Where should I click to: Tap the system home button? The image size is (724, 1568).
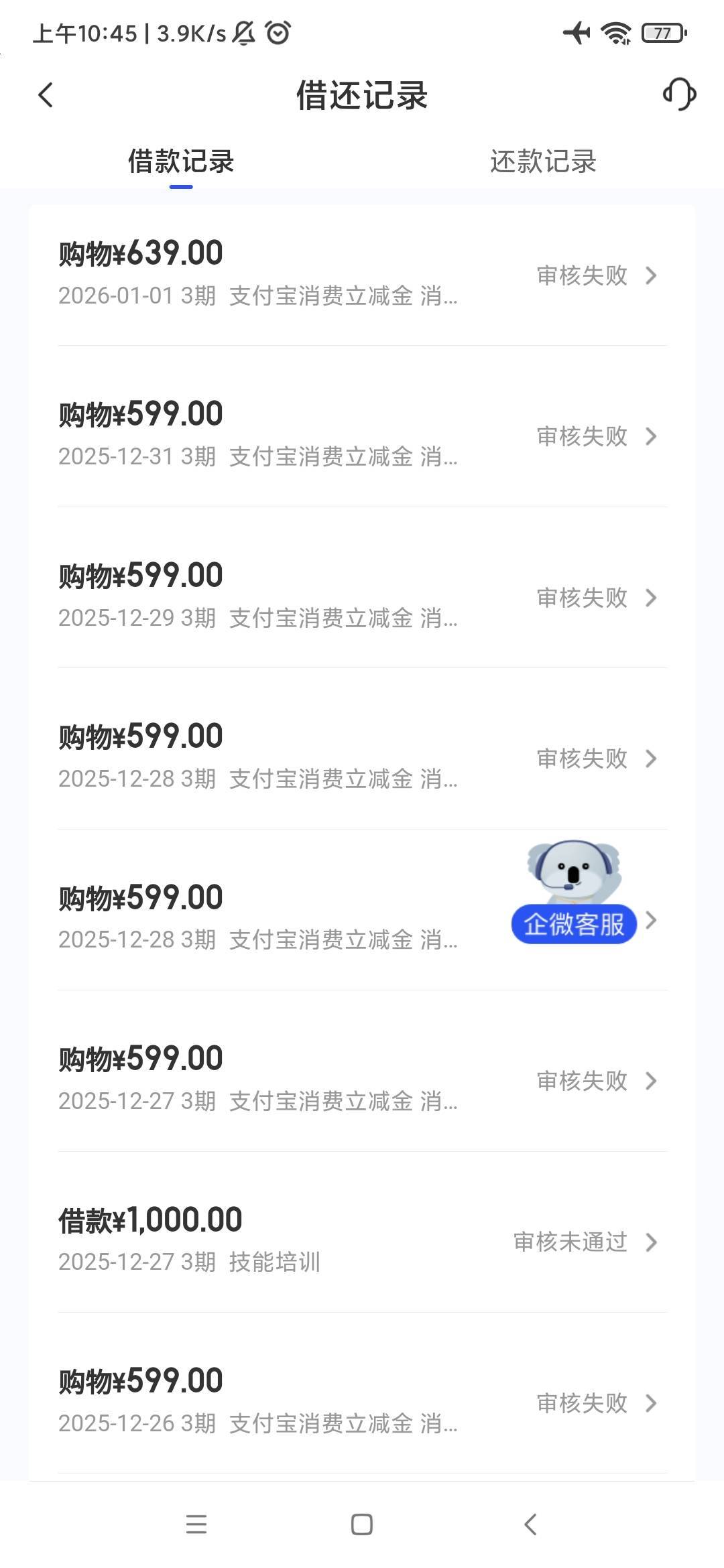(362, 1524)
